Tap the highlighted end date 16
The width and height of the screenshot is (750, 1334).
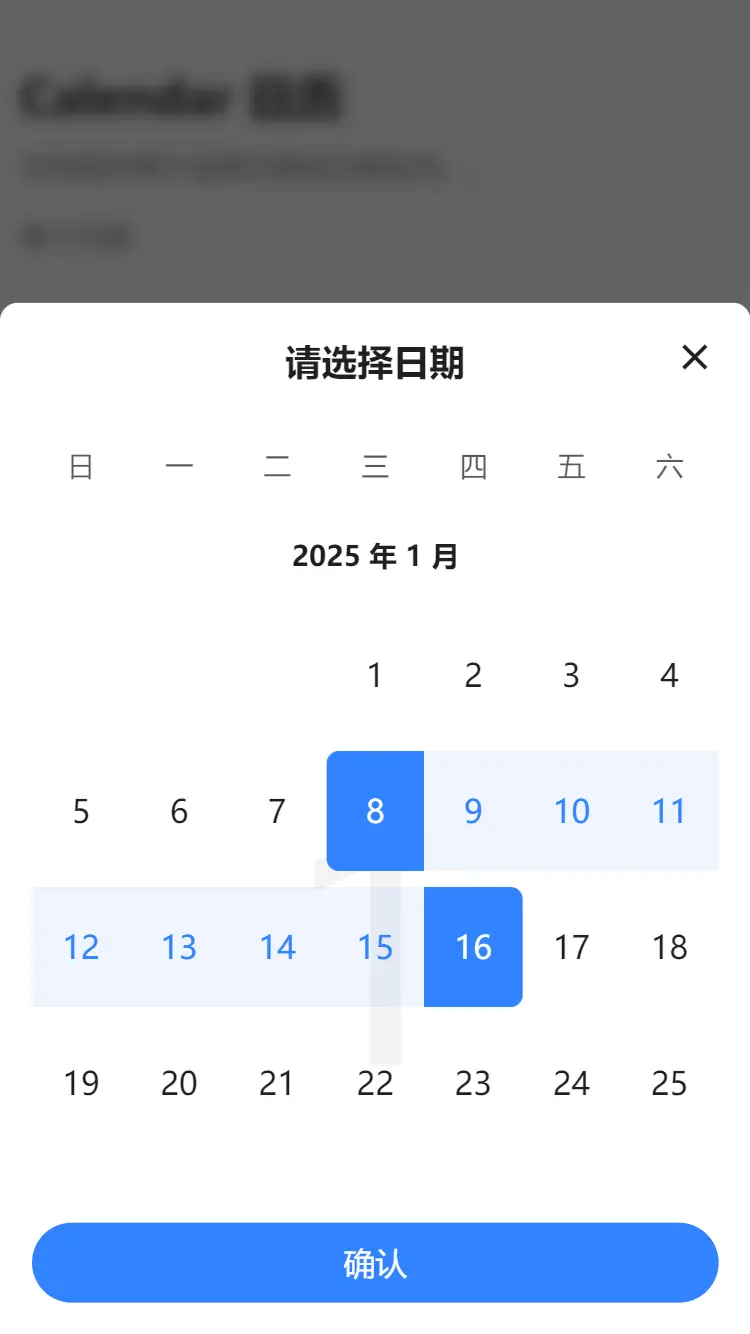[x=473, y=947]
